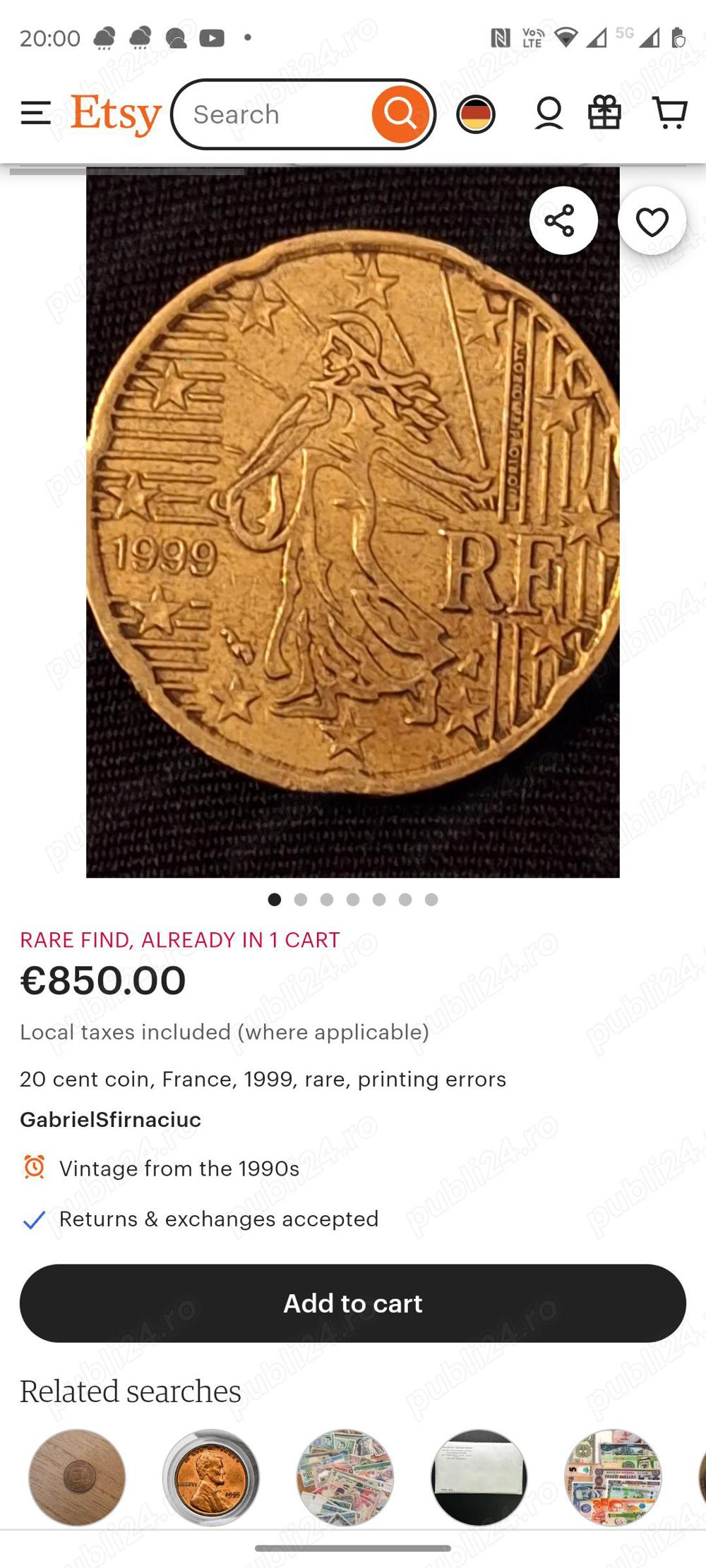Tap the Etsy logo to go home
Viewport: 706px width, 1568px height.
click(116, 114)
